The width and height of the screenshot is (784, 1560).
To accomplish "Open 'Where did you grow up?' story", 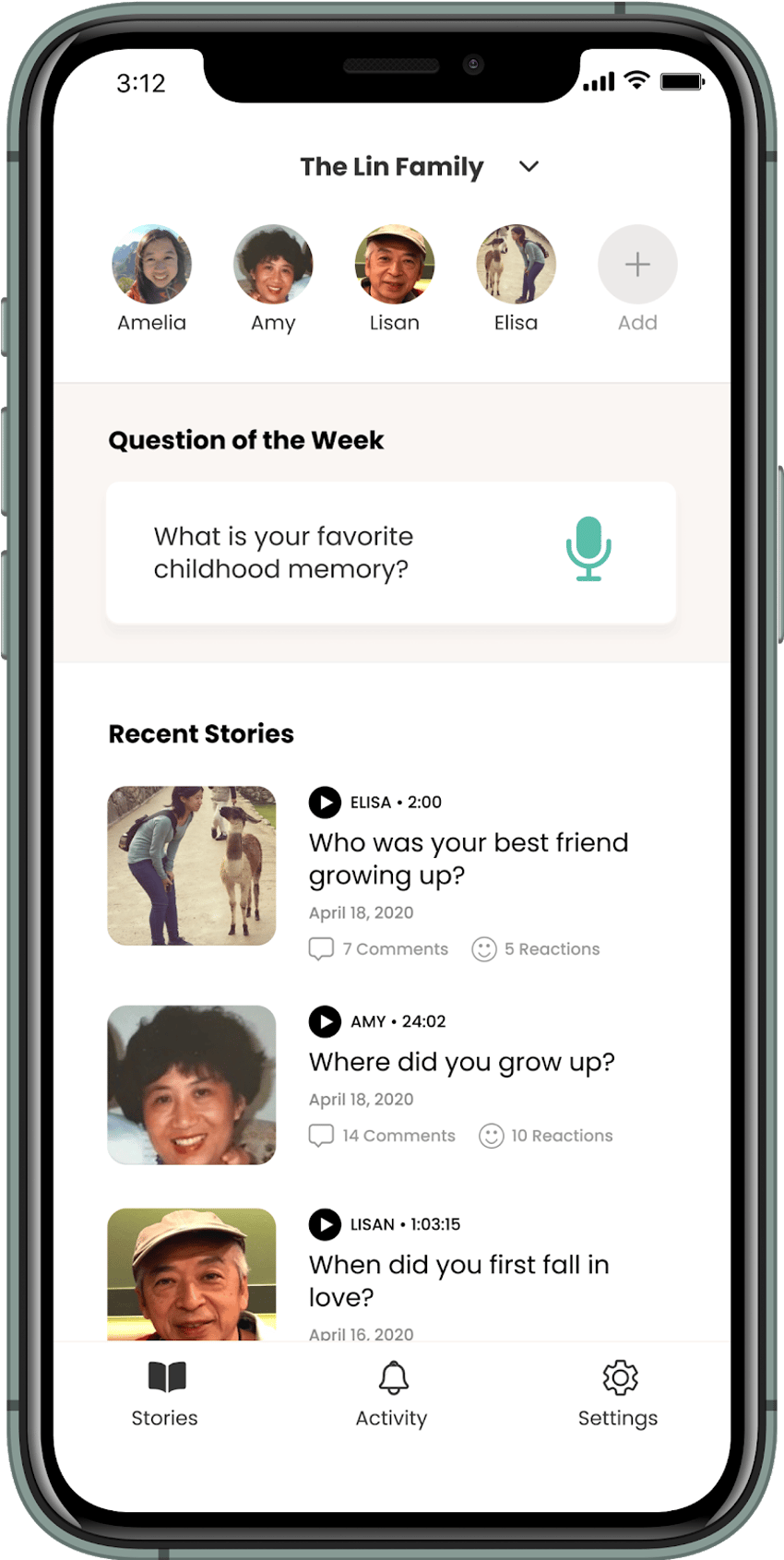I will click(x=462, y=1063).
